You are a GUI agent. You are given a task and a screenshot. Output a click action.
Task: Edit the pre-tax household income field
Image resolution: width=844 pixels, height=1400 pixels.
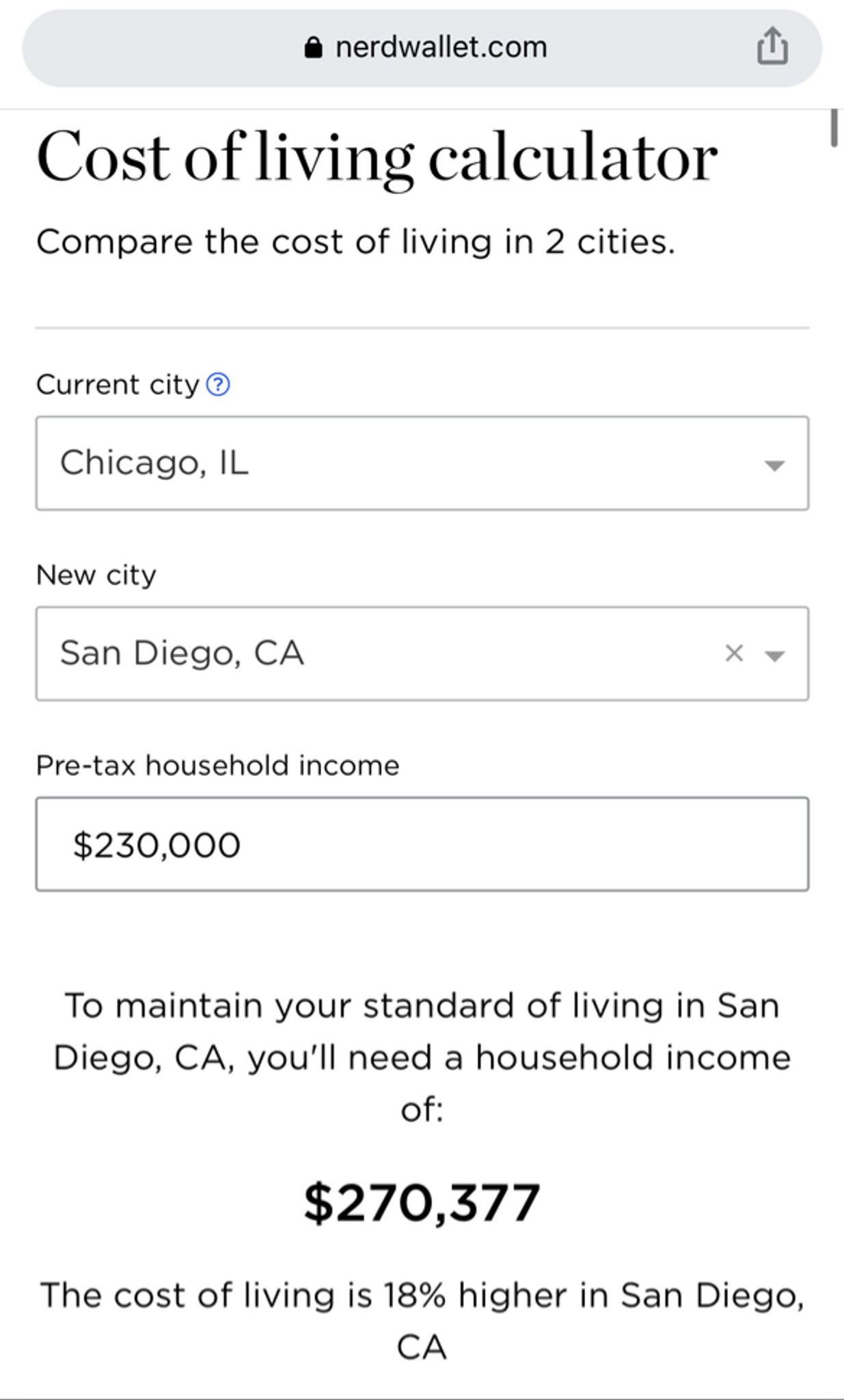[422, 844]
